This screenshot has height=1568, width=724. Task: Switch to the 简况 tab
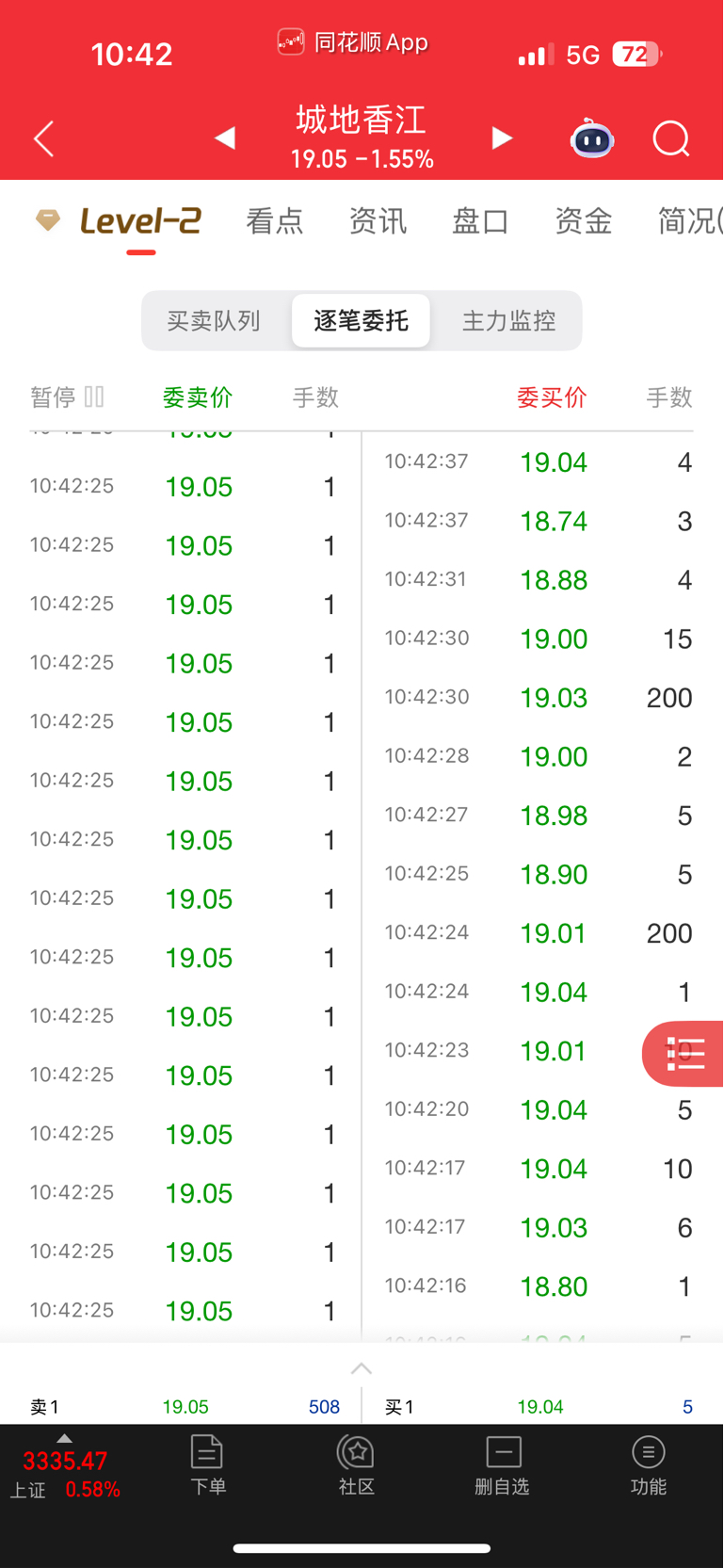tap(690, 221)
